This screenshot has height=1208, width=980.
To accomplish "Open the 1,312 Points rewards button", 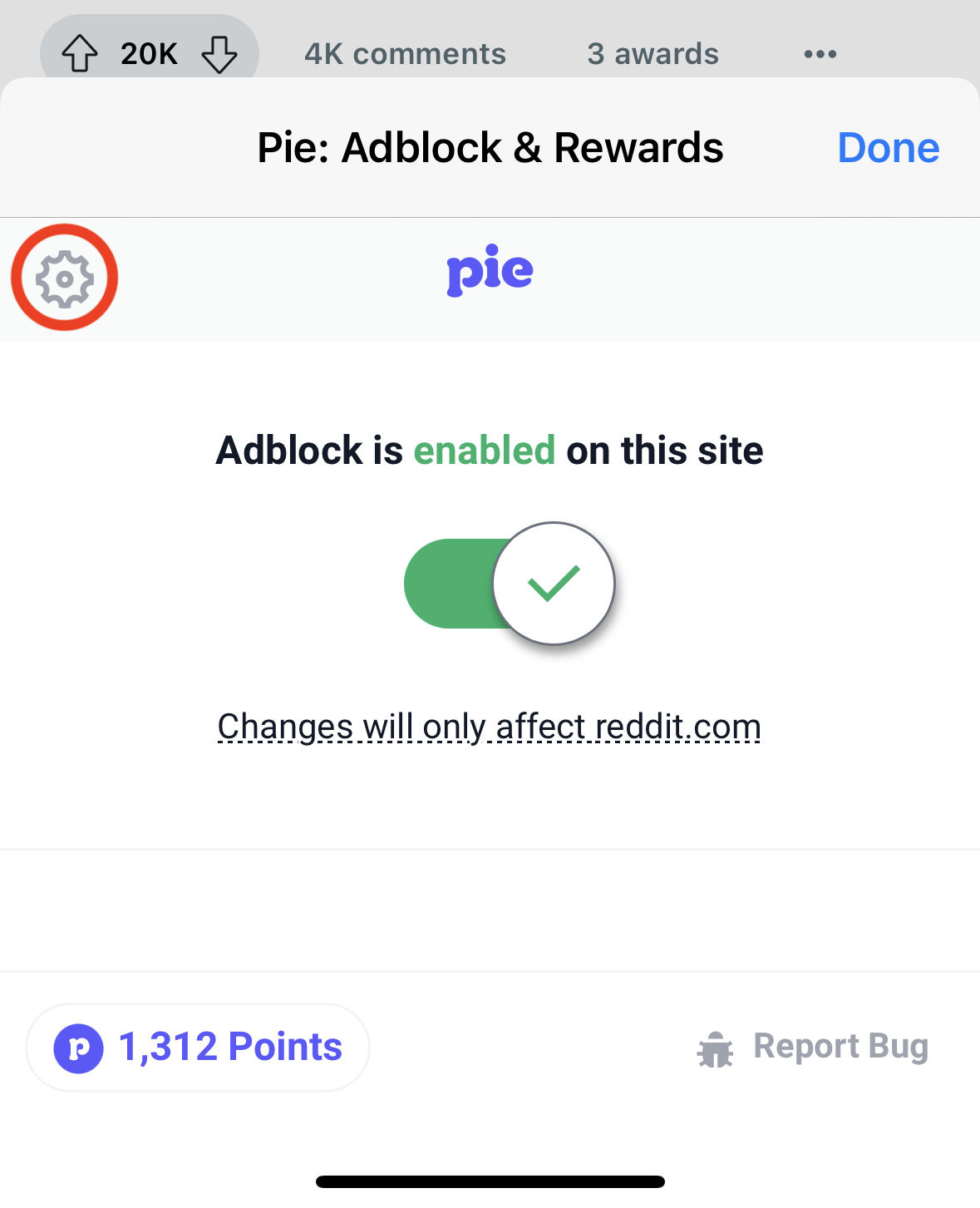I will [198, 1047].
